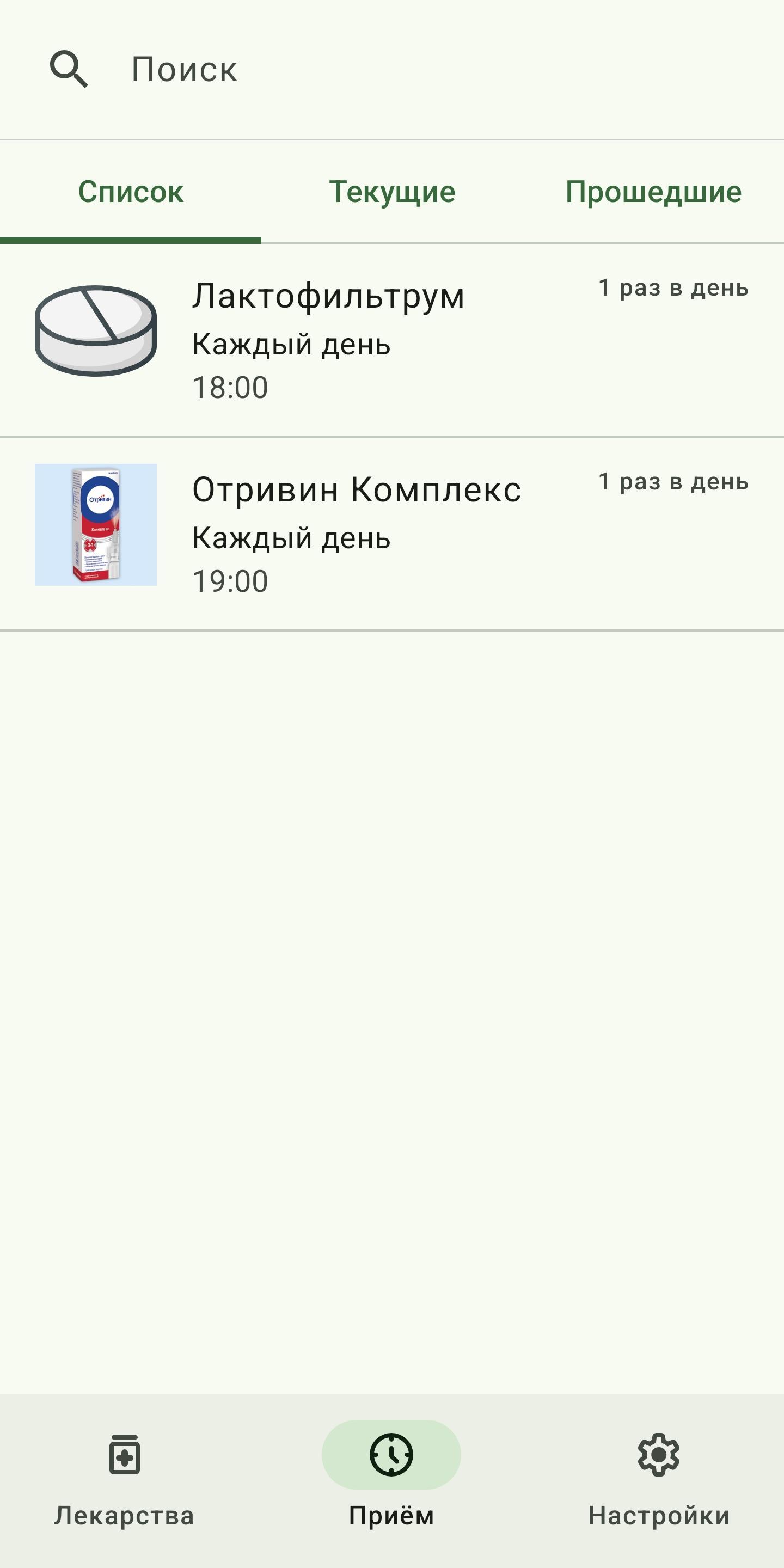Tap the magnifier search icon

[69, 69]
